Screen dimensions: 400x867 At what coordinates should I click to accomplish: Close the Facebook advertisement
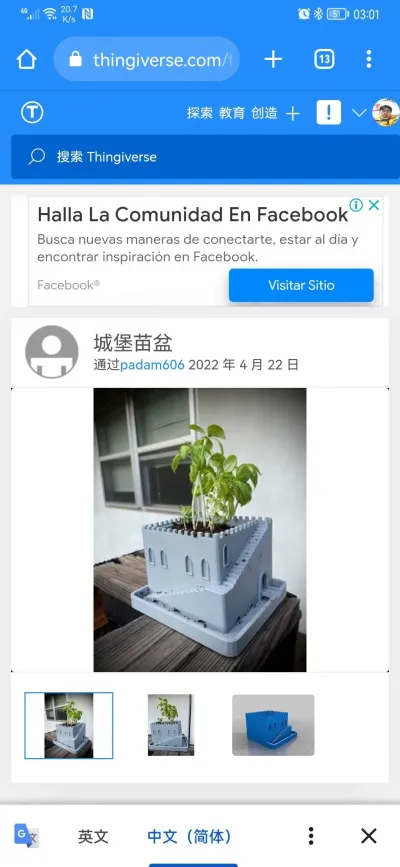(374, 205)
